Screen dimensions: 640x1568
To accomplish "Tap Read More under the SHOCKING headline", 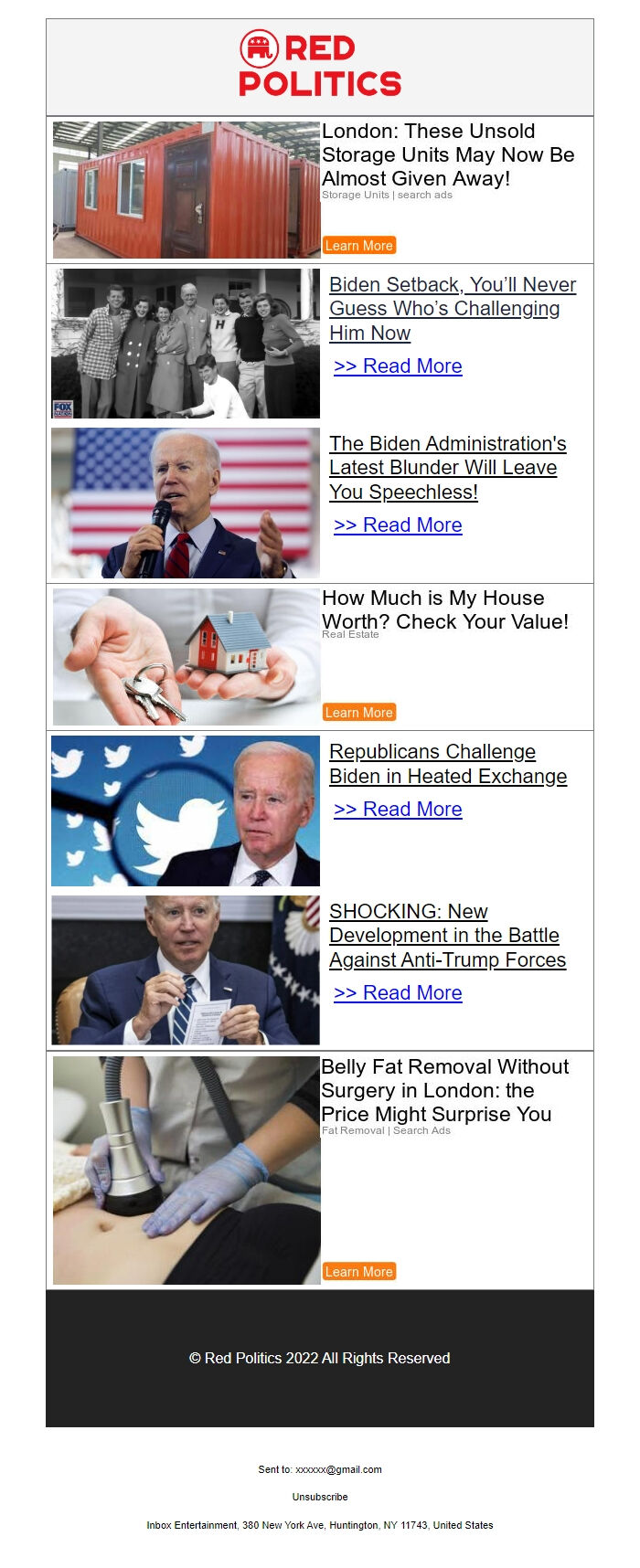I will [x=398, y=993].
